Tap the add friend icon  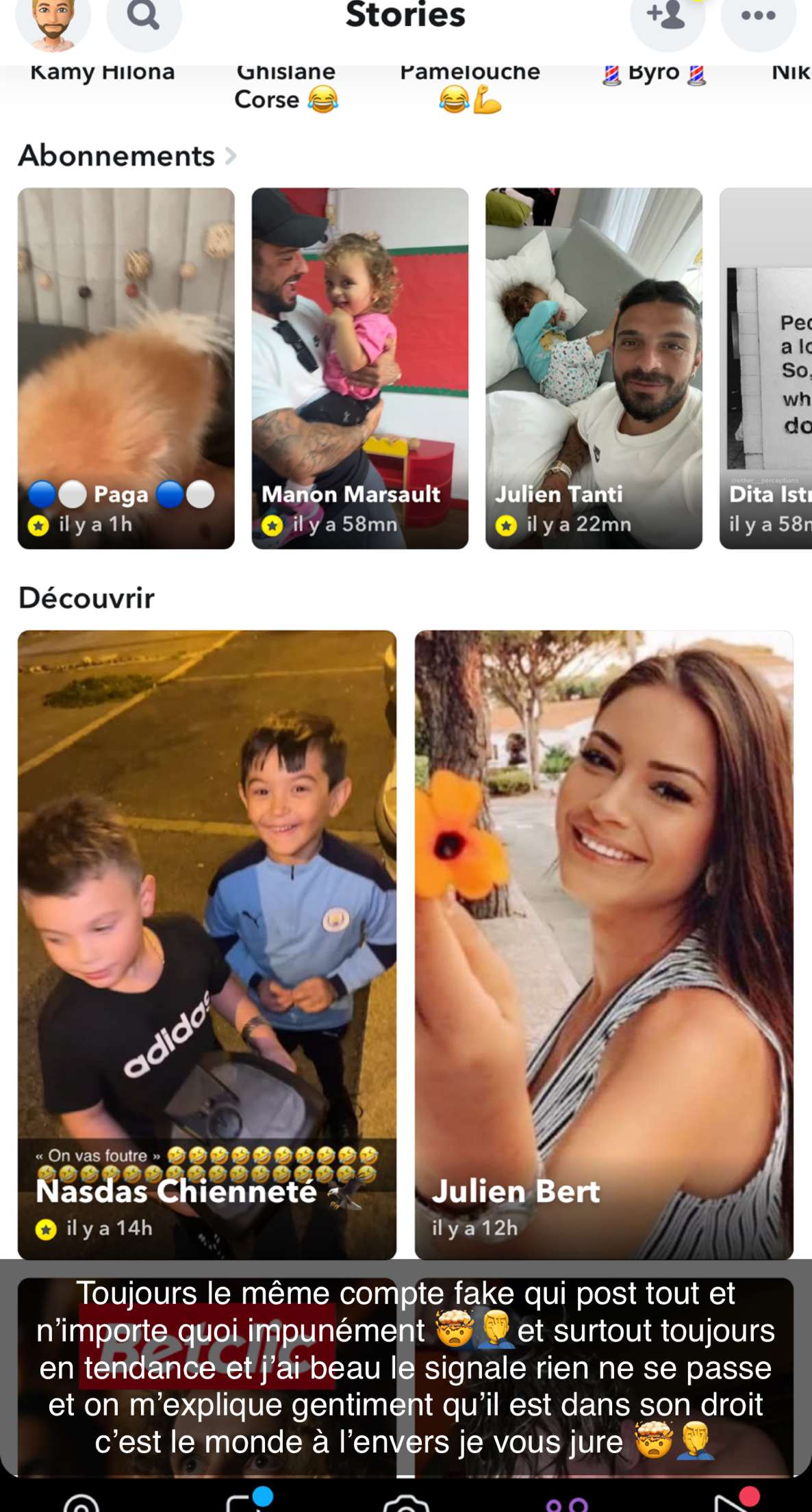668,17
